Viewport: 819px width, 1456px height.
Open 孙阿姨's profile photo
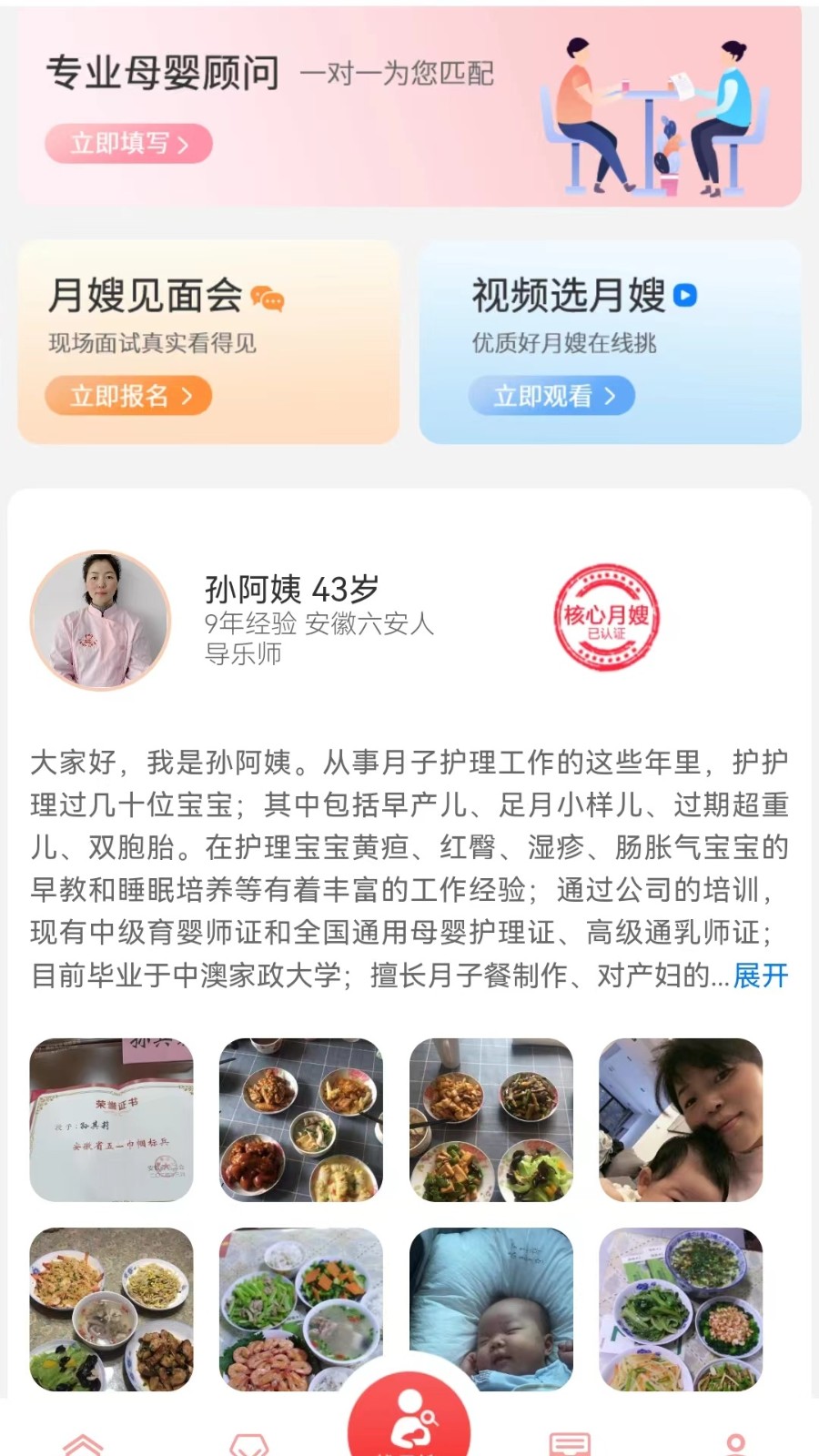pyautogui.click(x=100, y=620)
